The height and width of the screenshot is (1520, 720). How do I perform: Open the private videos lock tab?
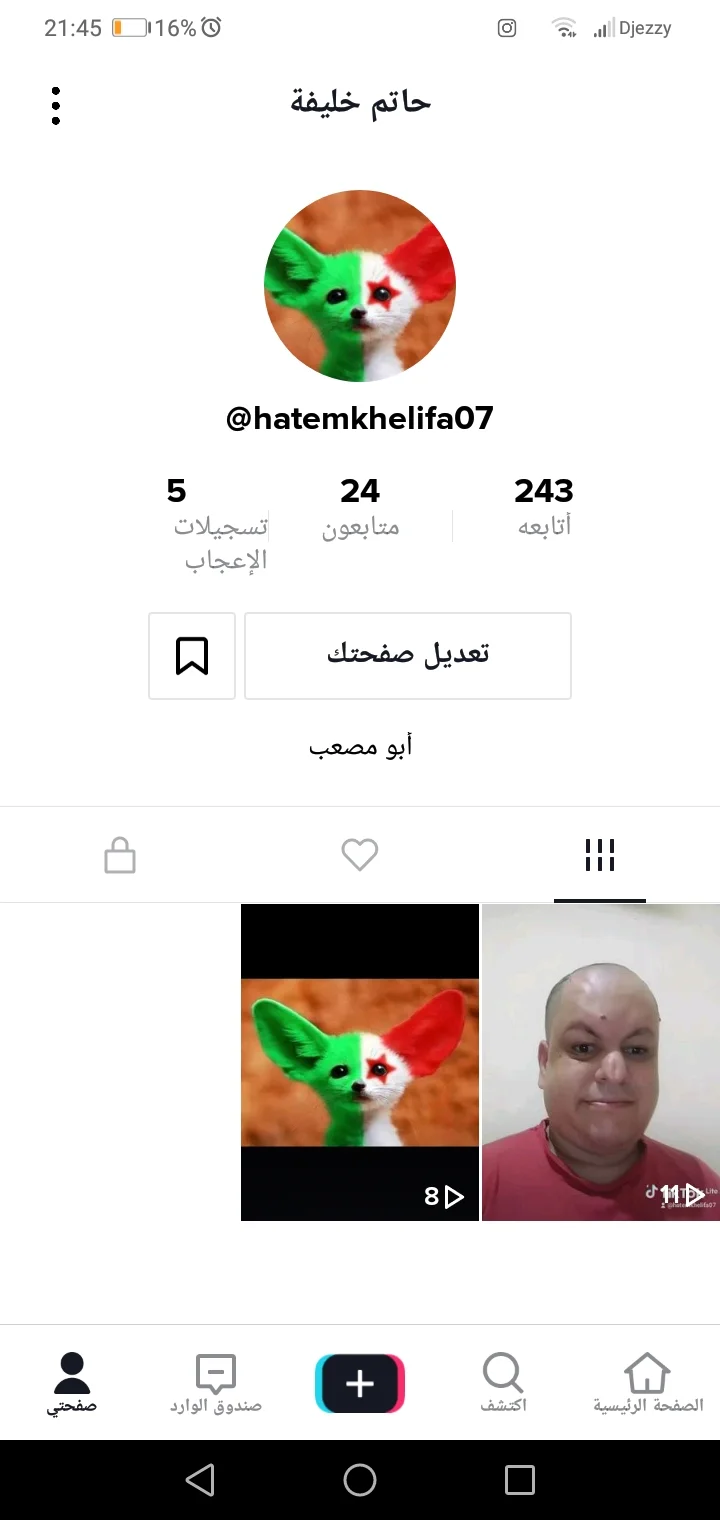pos(120,854)
